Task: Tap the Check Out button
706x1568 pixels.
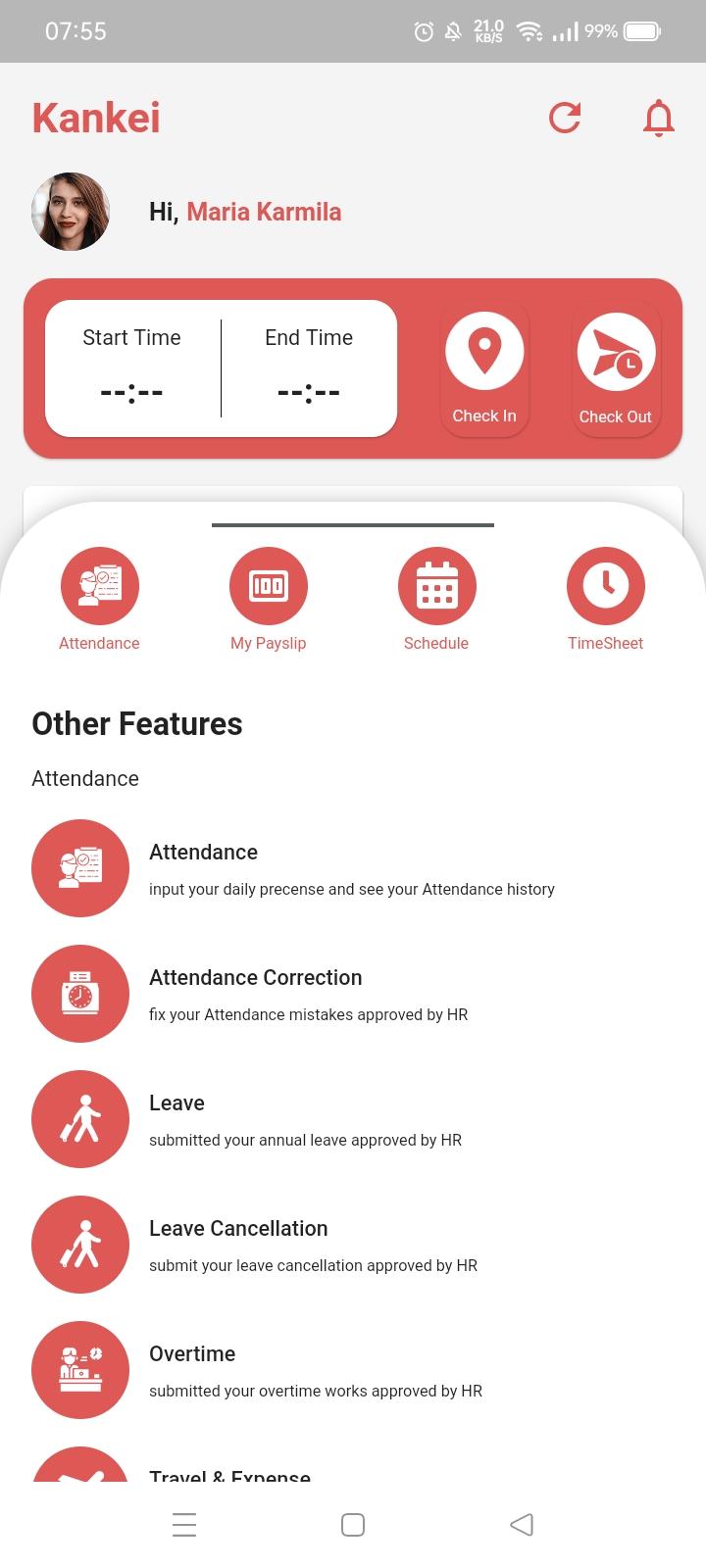Action: [616, 367]
